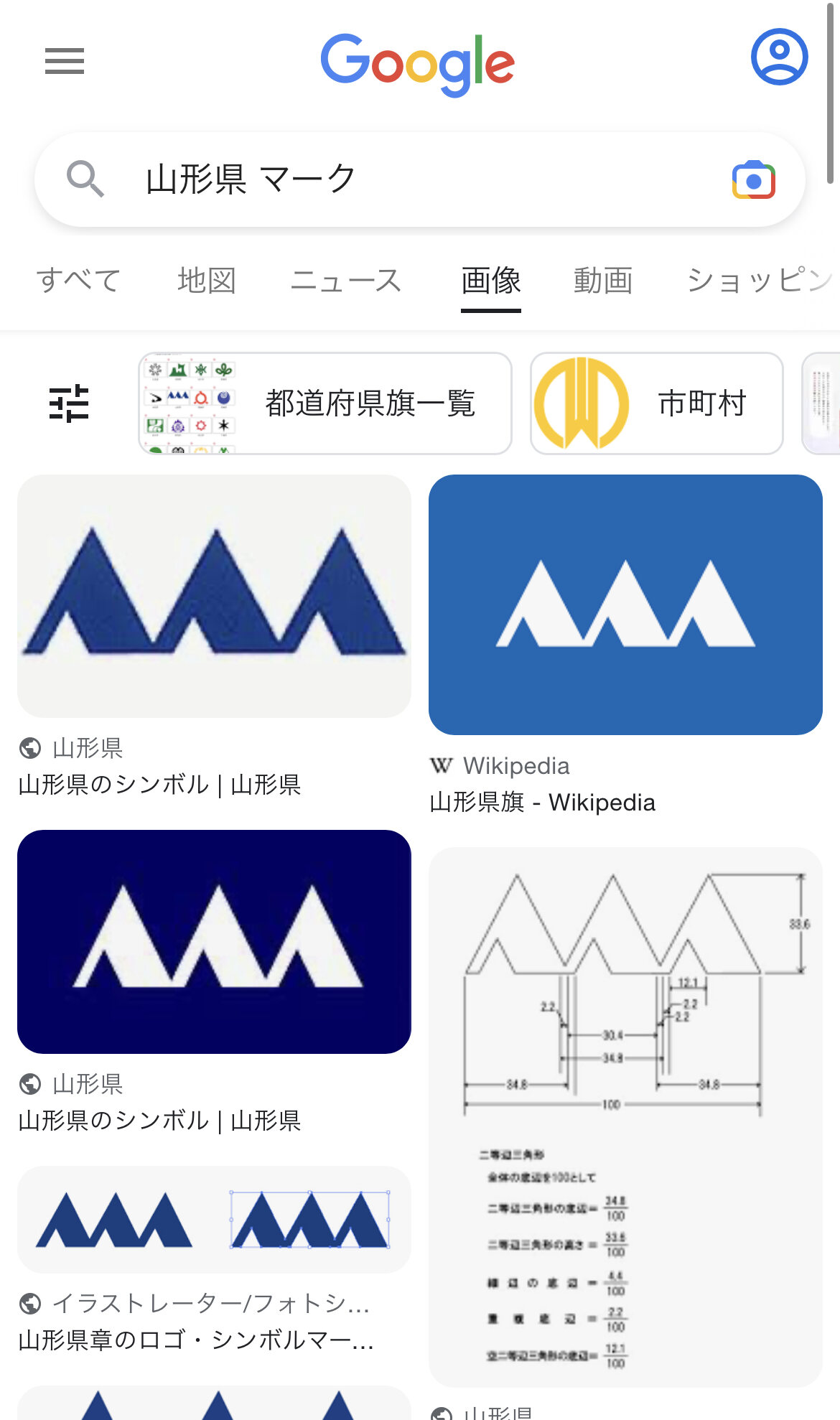This screenshot has height=1420, width=840.
Task: Switch to the 動画 tab
Action: click(603, 280)
